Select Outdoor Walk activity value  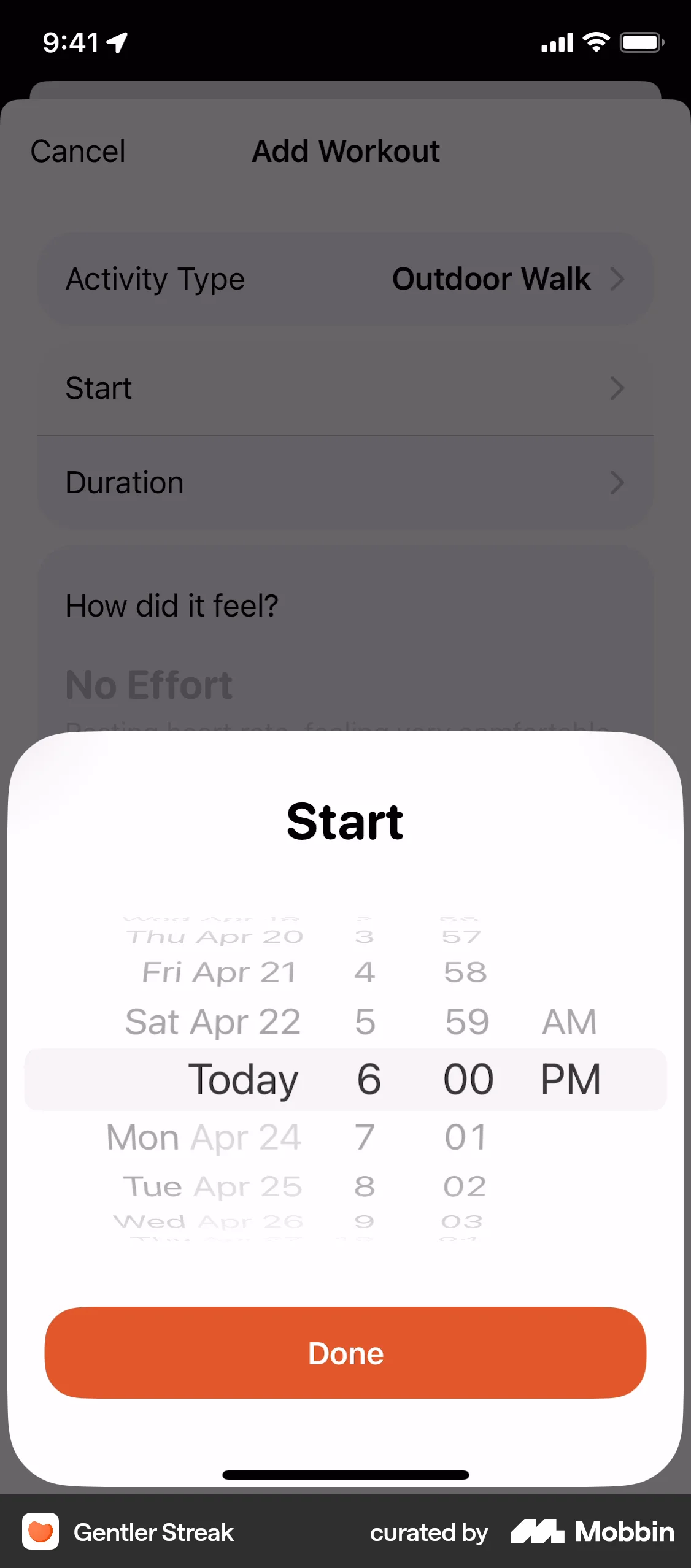[490, 279]
